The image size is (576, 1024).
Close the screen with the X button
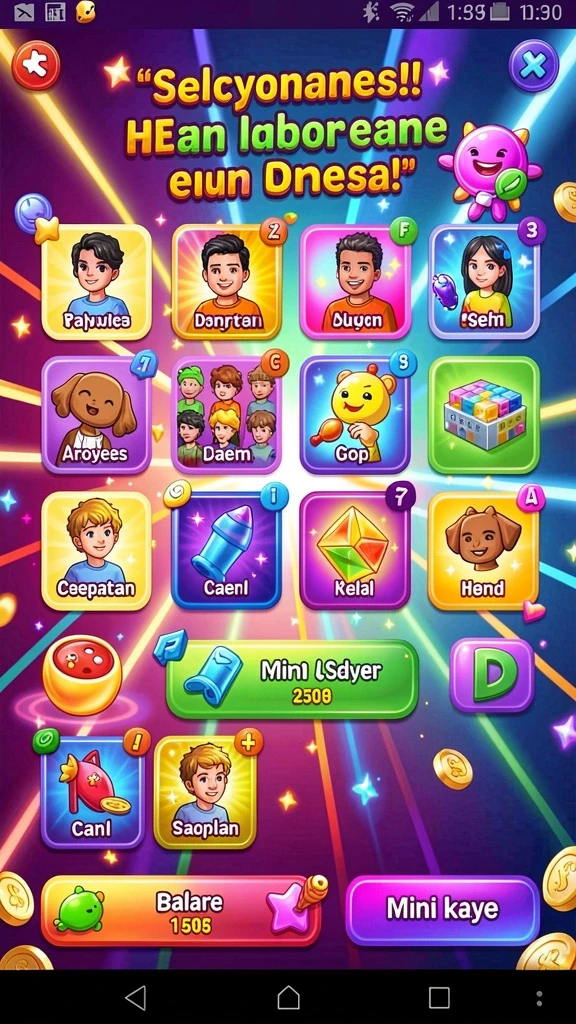(x=534, y=65)
